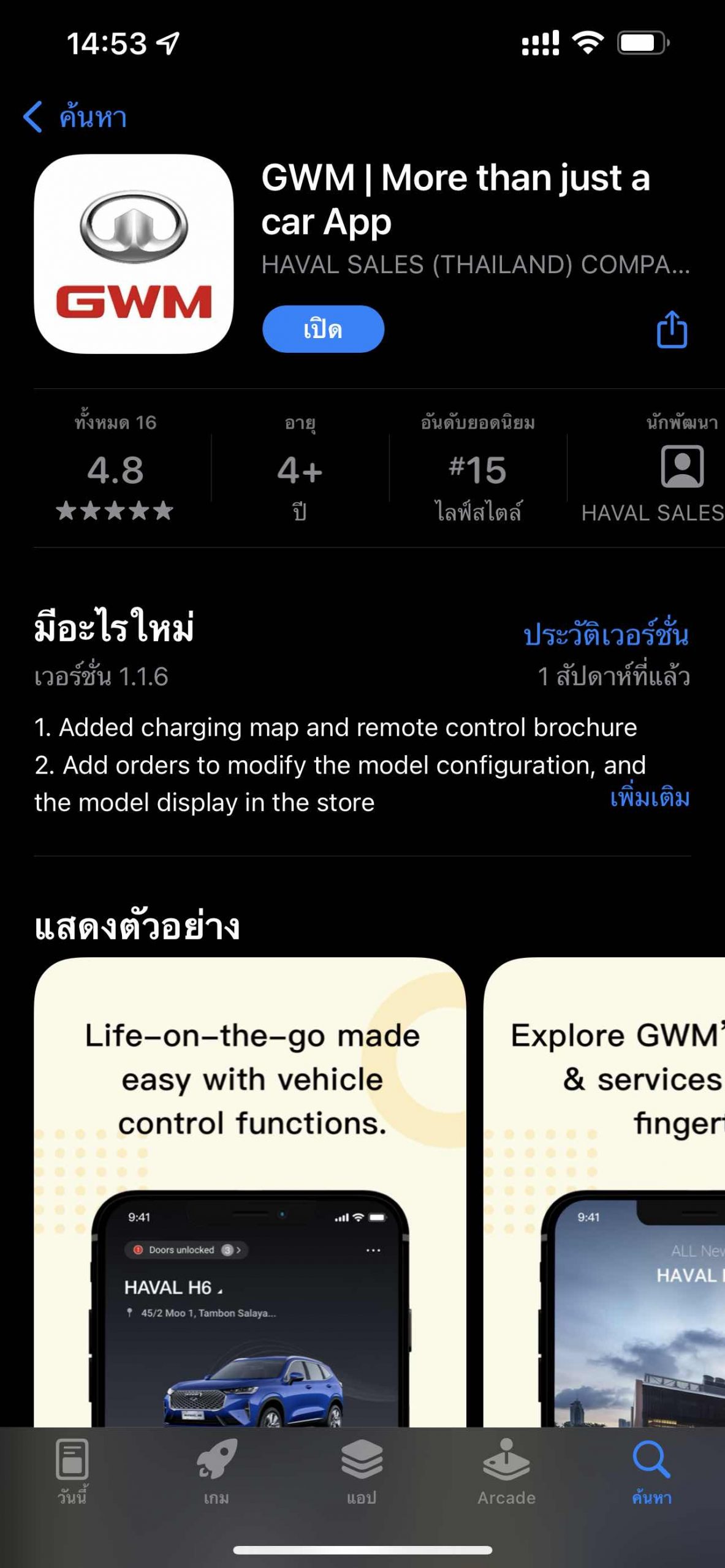This screenshot has width=725, height=1568.
Task: Tap the เปิด open button
Action: 323,329
